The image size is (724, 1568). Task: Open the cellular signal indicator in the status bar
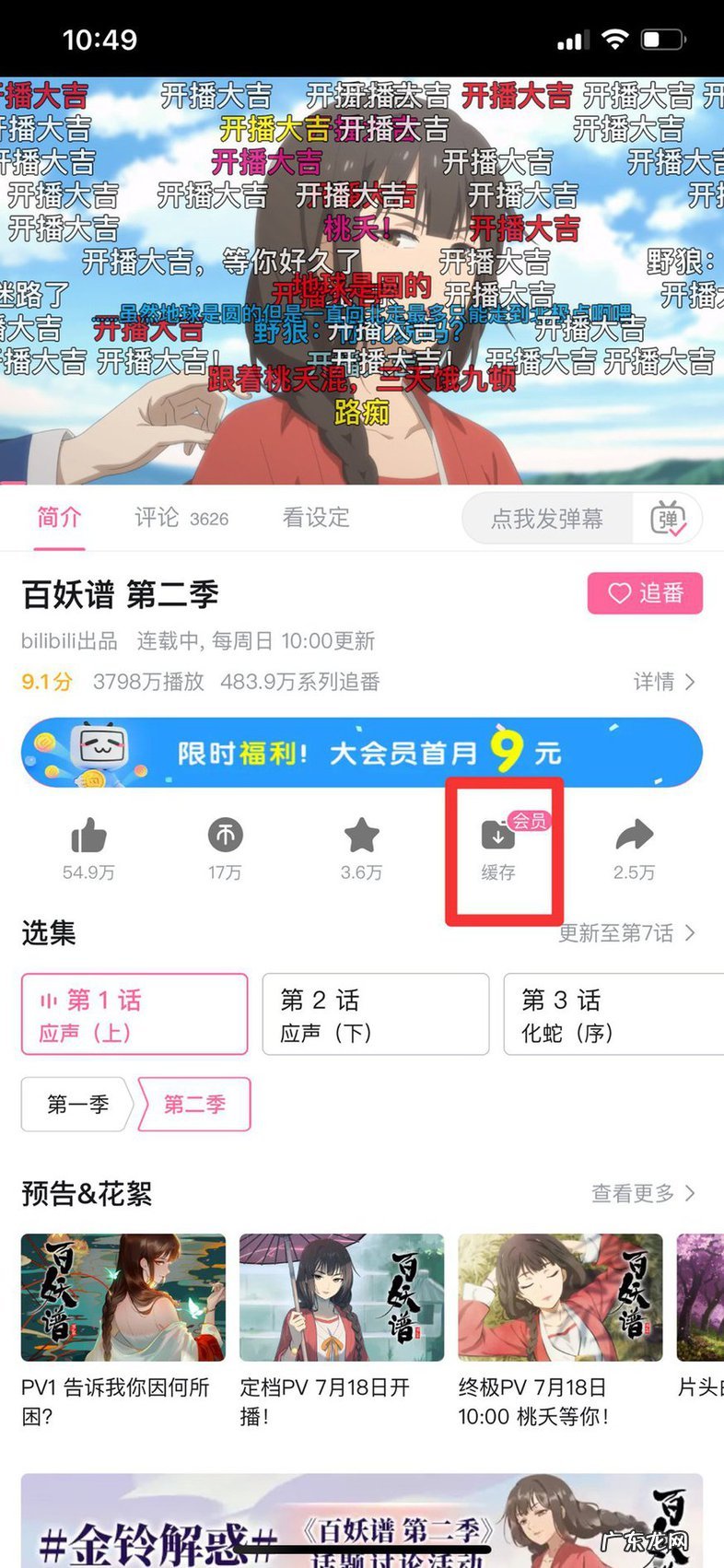tap(571, 39)
